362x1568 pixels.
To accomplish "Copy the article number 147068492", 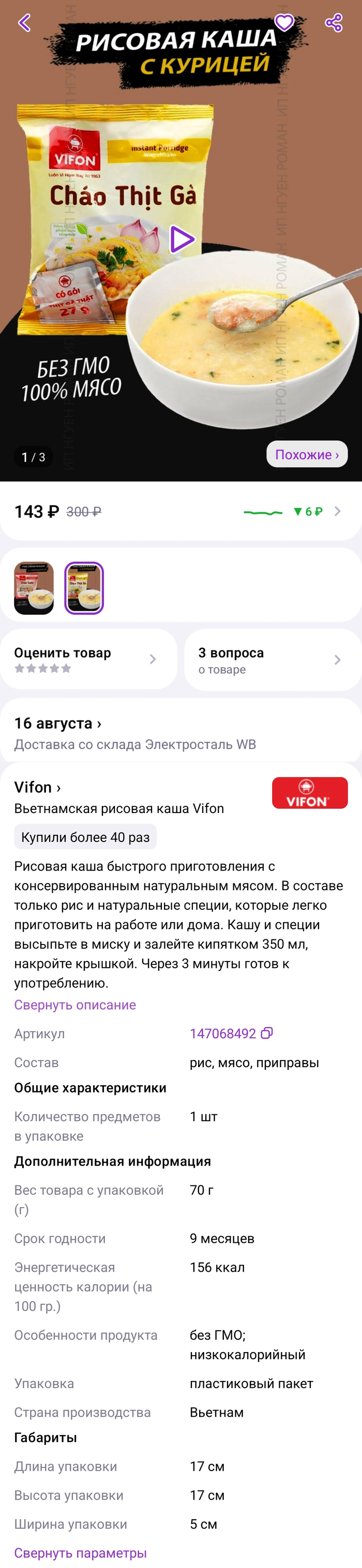I will pyautogui.click(x=267, y=1033).
